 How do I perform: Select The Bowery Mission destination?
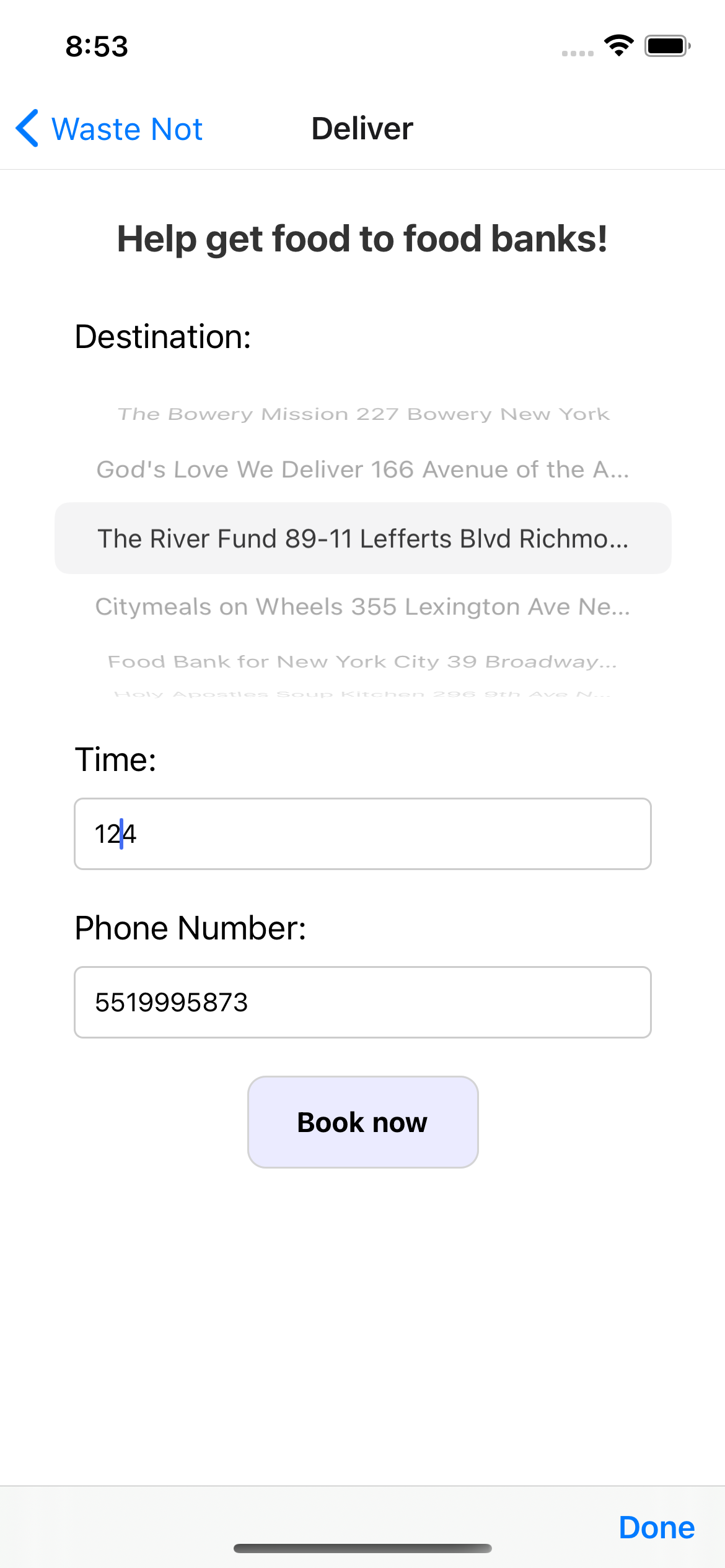(363, 414)
